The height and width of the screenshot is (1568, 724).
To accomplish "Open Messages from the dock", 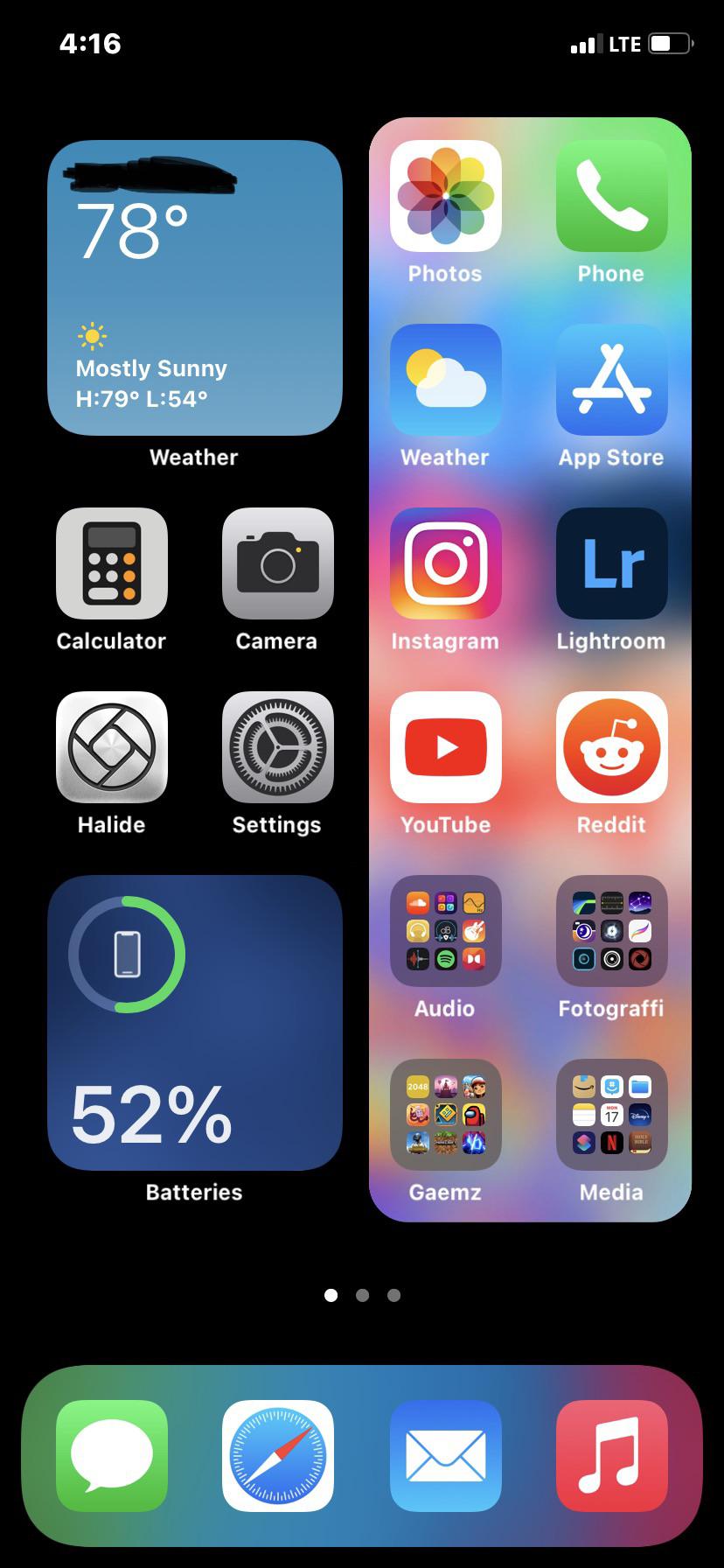I will [x=111, y=1455].
